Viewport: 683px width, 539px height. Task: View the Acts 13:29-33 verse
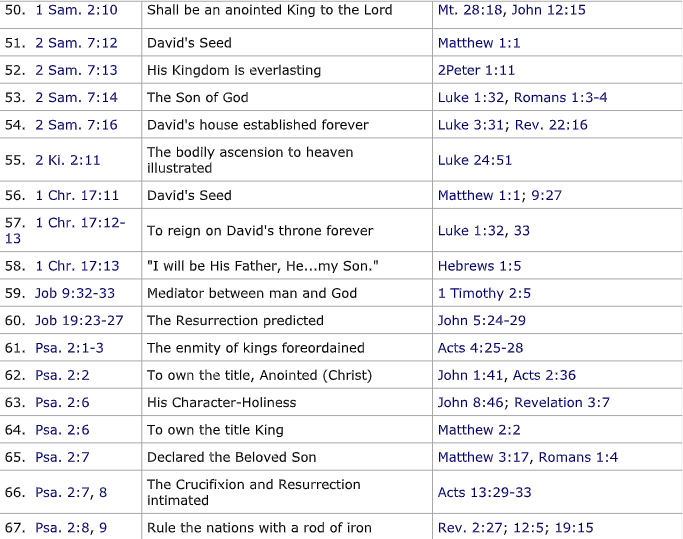click(484, 492)
